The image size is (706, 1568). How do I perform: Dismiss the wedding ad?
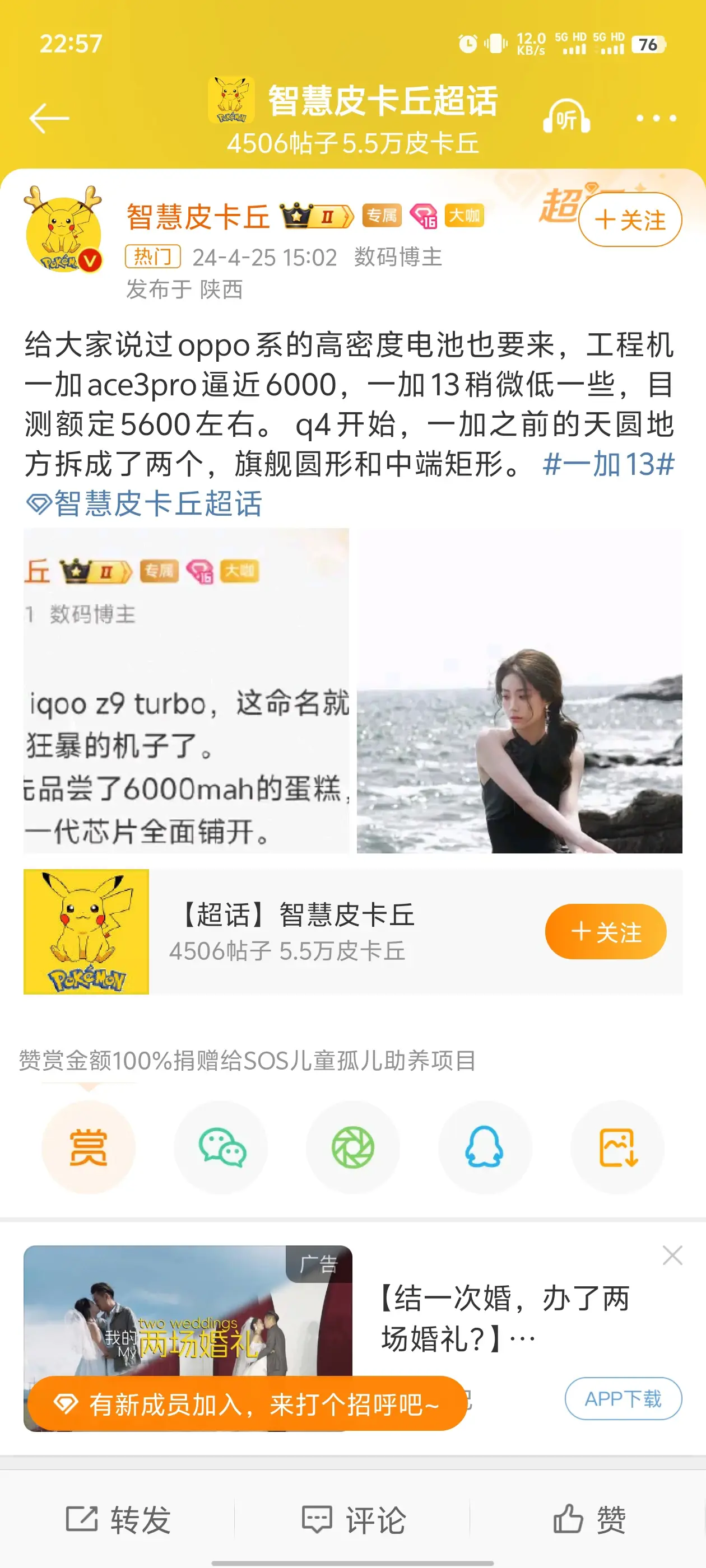[672, 1255]
